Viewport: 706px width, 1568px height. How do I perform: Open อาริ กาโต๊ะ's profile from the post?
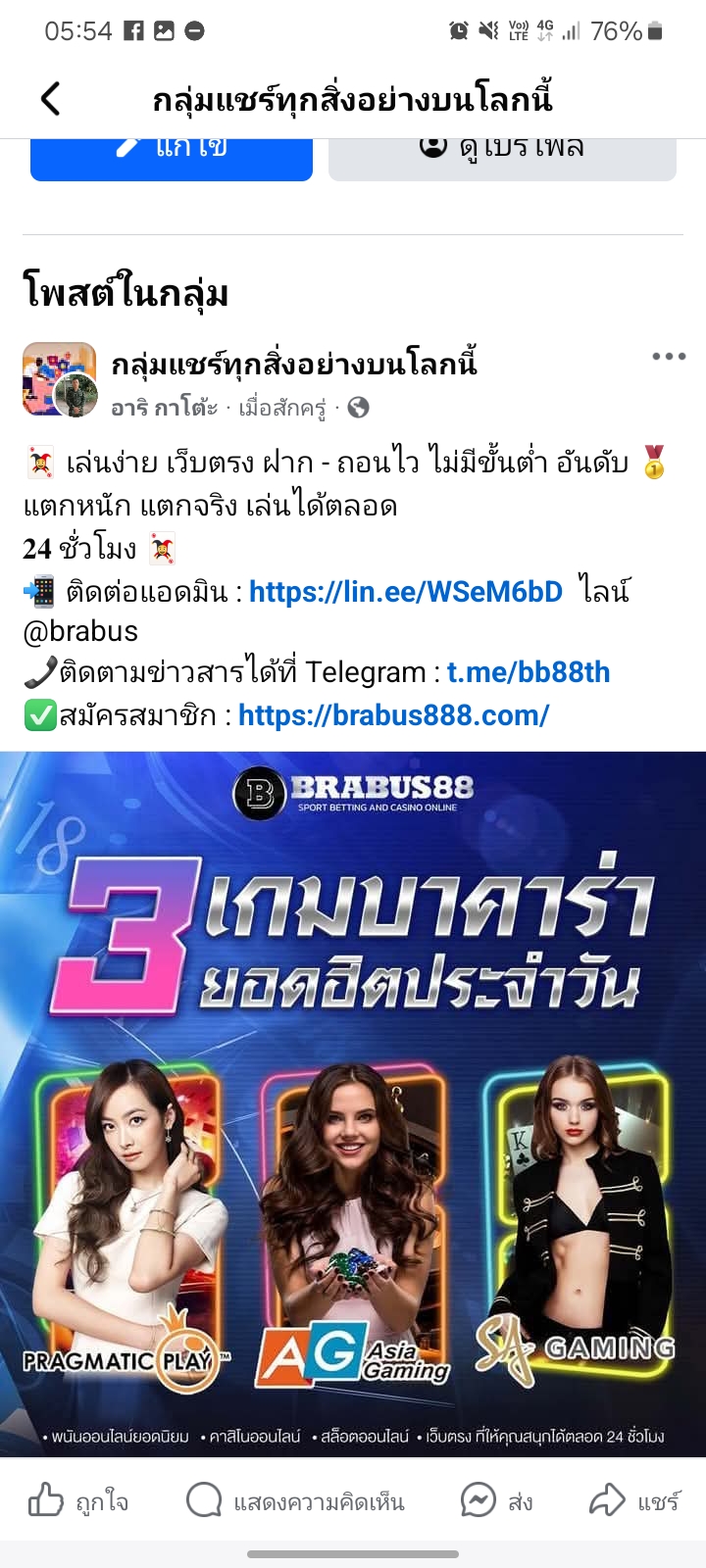click(164, 408)
